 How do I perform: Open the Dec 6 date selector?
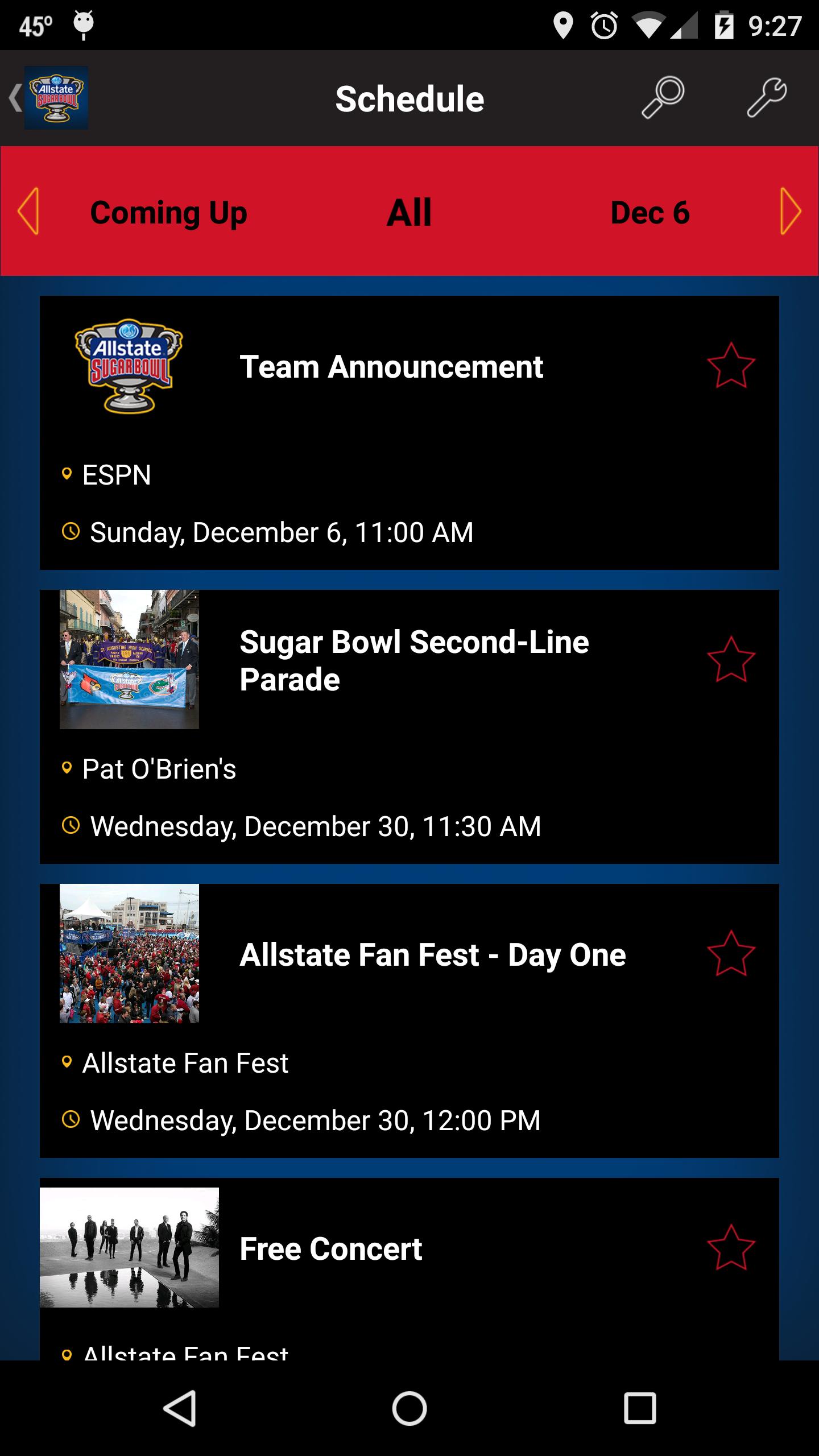click(x=650, y=213)
